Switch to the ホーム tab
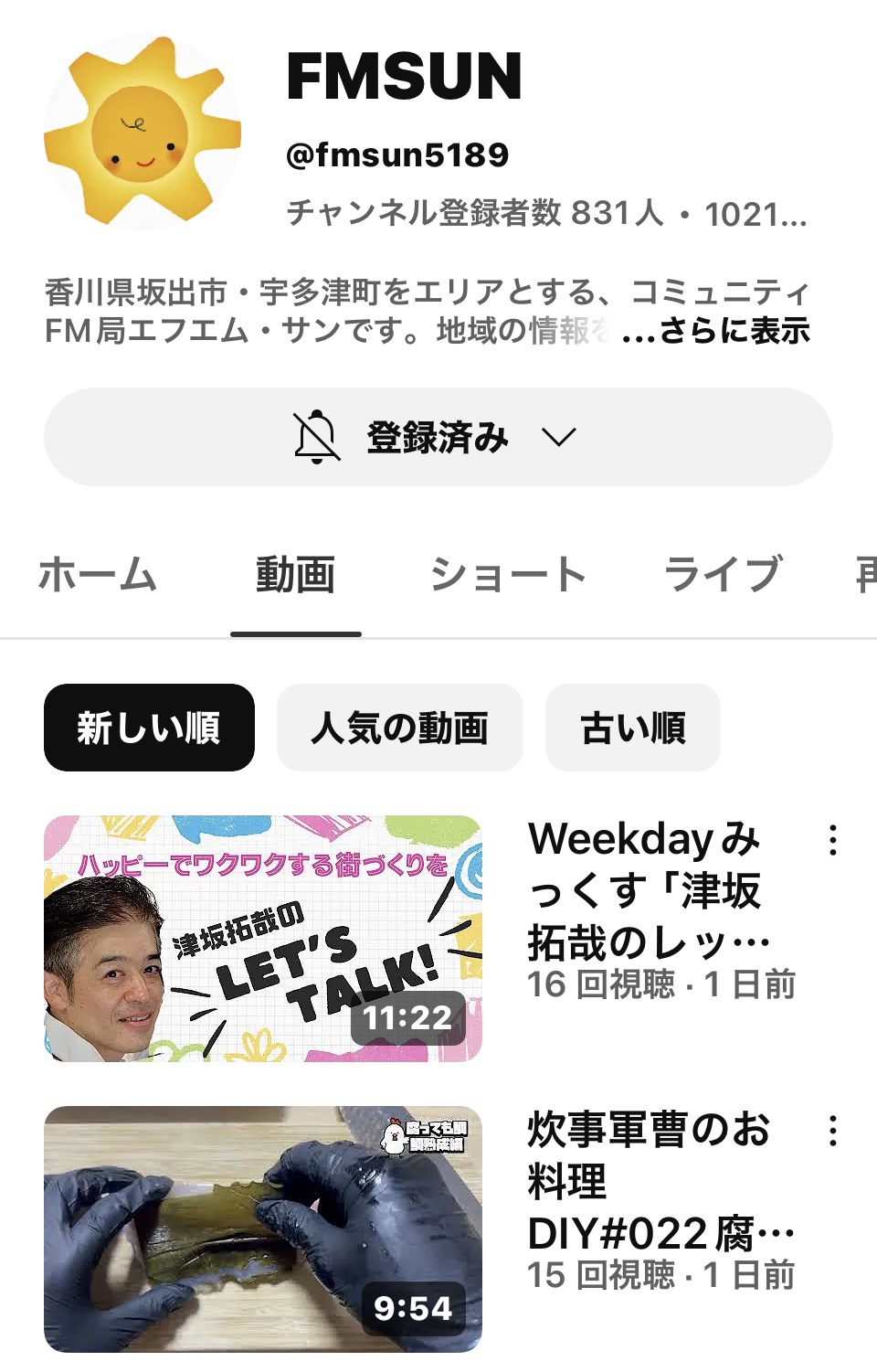The height and width of the screenshot is (1372, 877). [x=98, y=574]
